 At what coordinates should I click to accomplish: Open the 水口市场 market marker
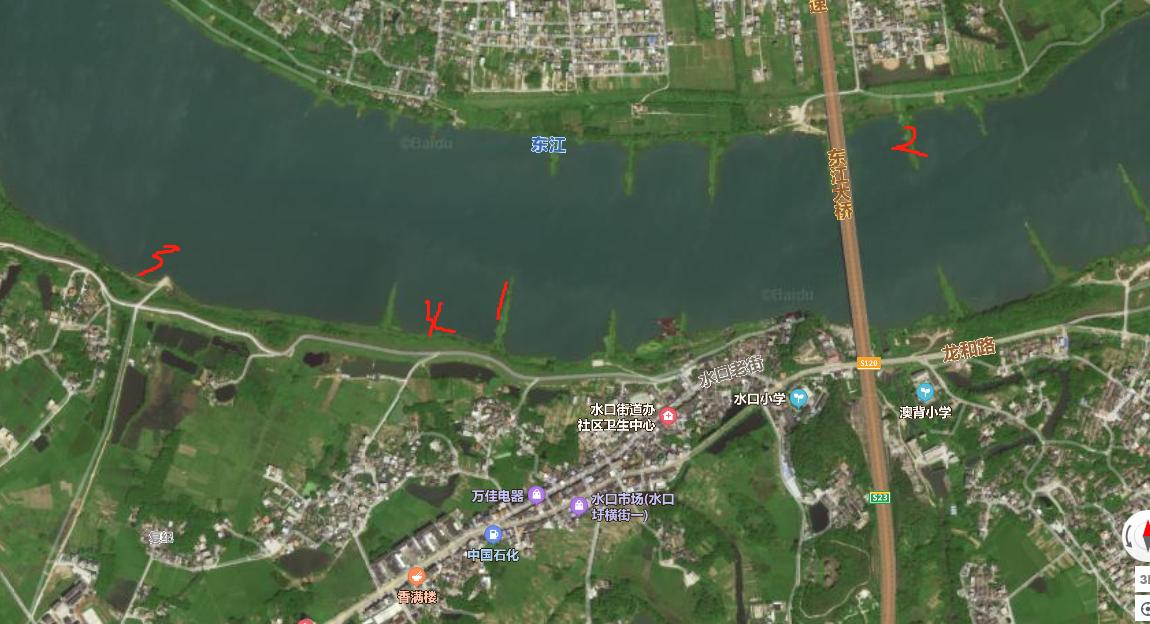(578, 506)
